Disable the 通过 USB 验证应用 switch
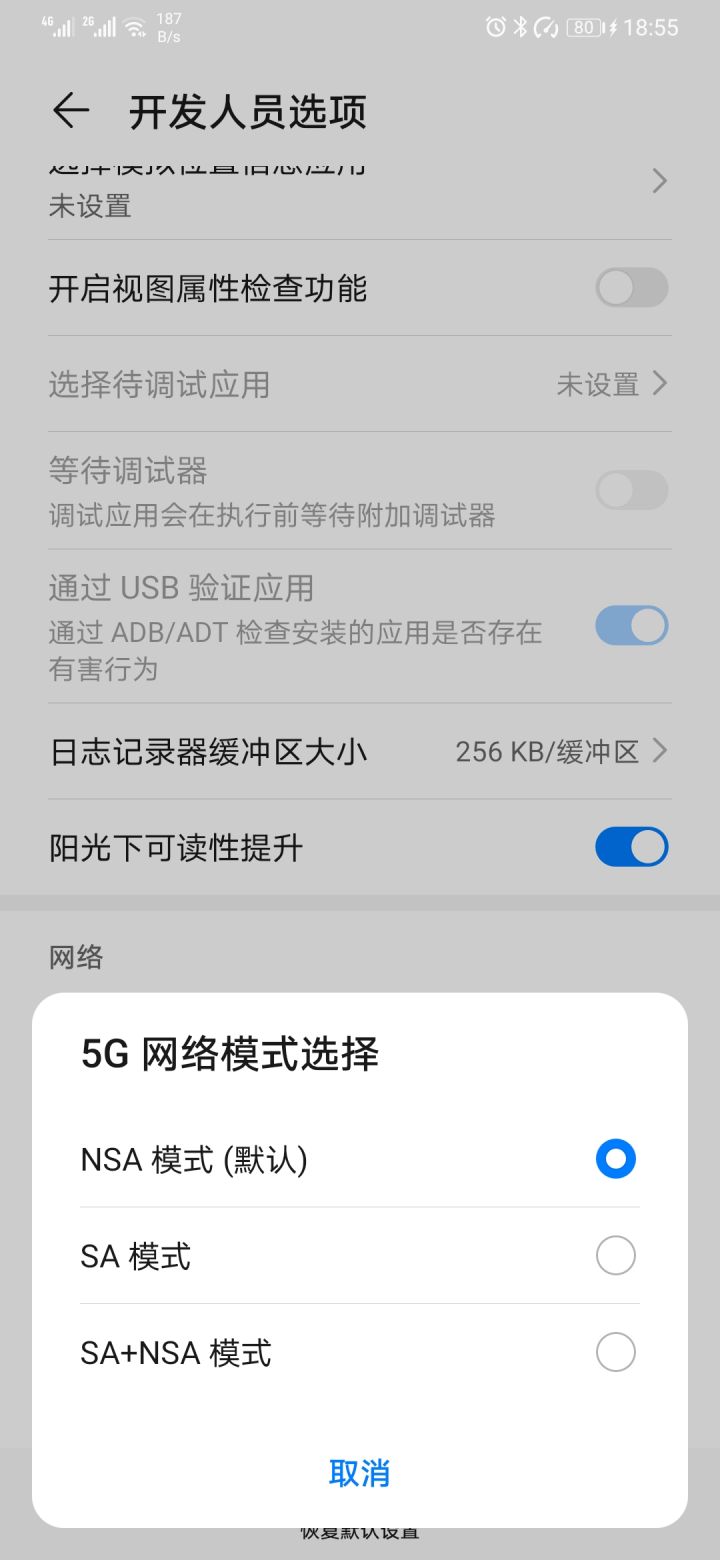The image size is (720, 1560). point(631,625)
